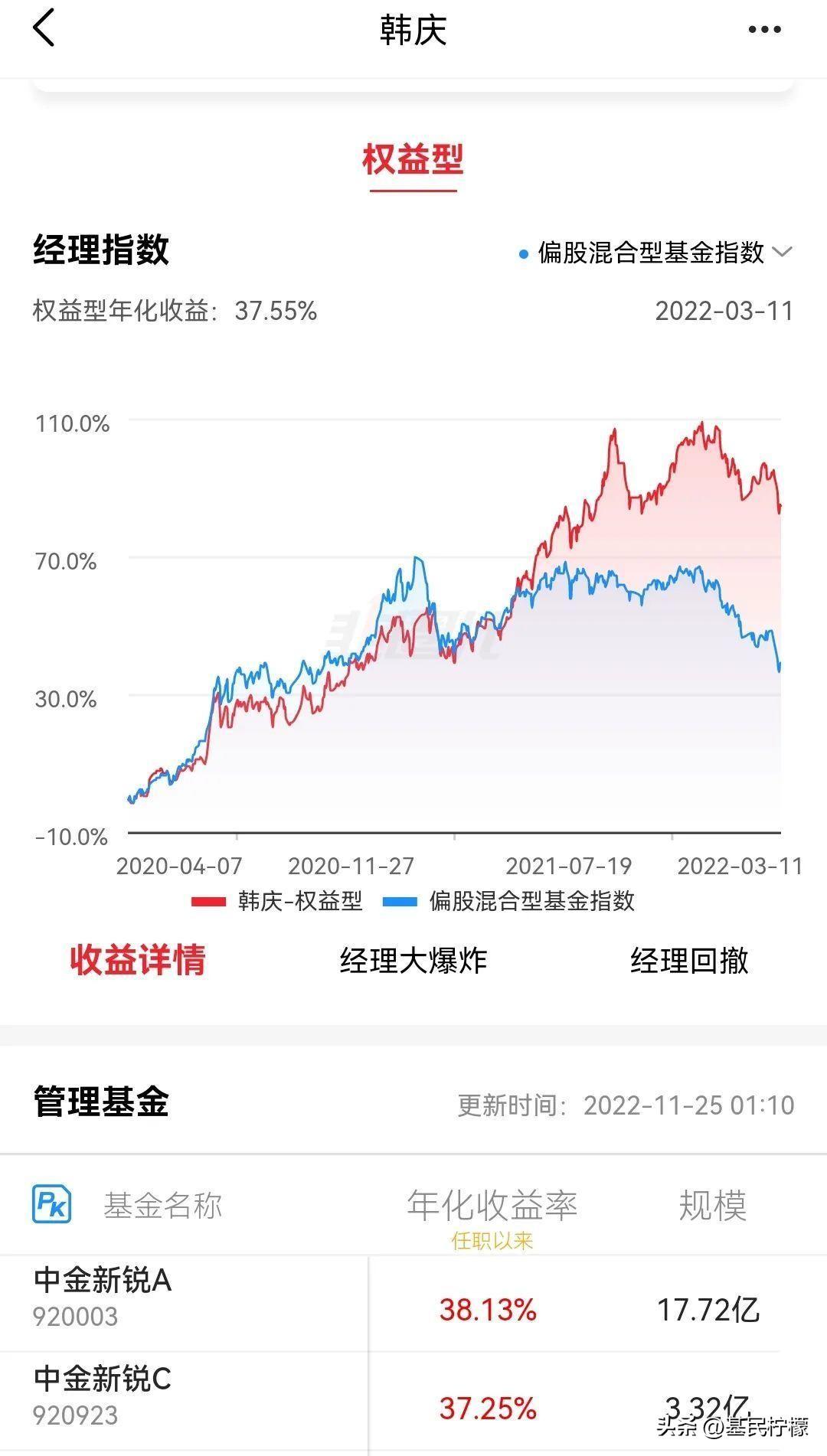Switch to 经理回撤 tab

click(689, 960)
